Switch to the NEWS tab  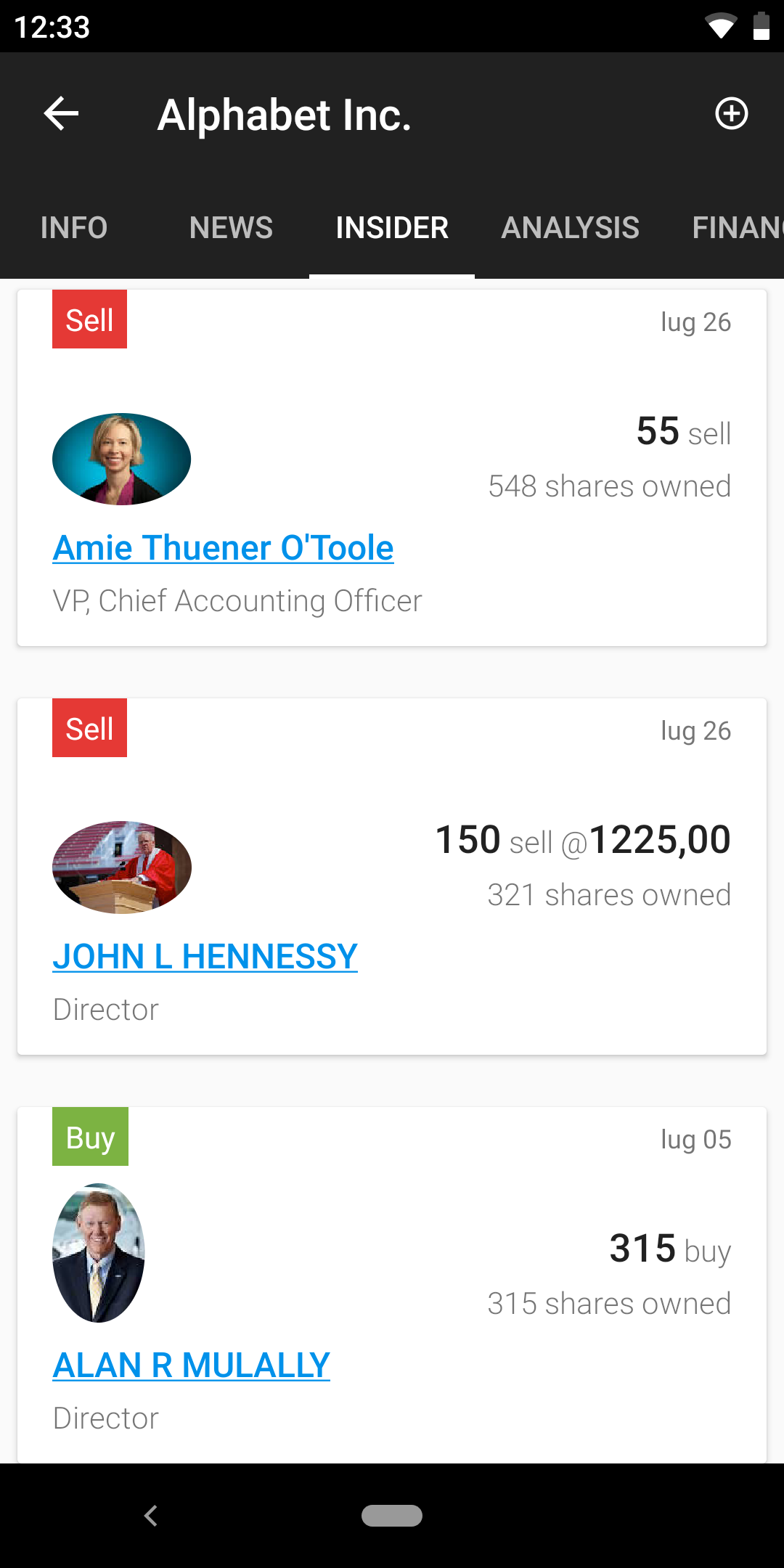231,228
